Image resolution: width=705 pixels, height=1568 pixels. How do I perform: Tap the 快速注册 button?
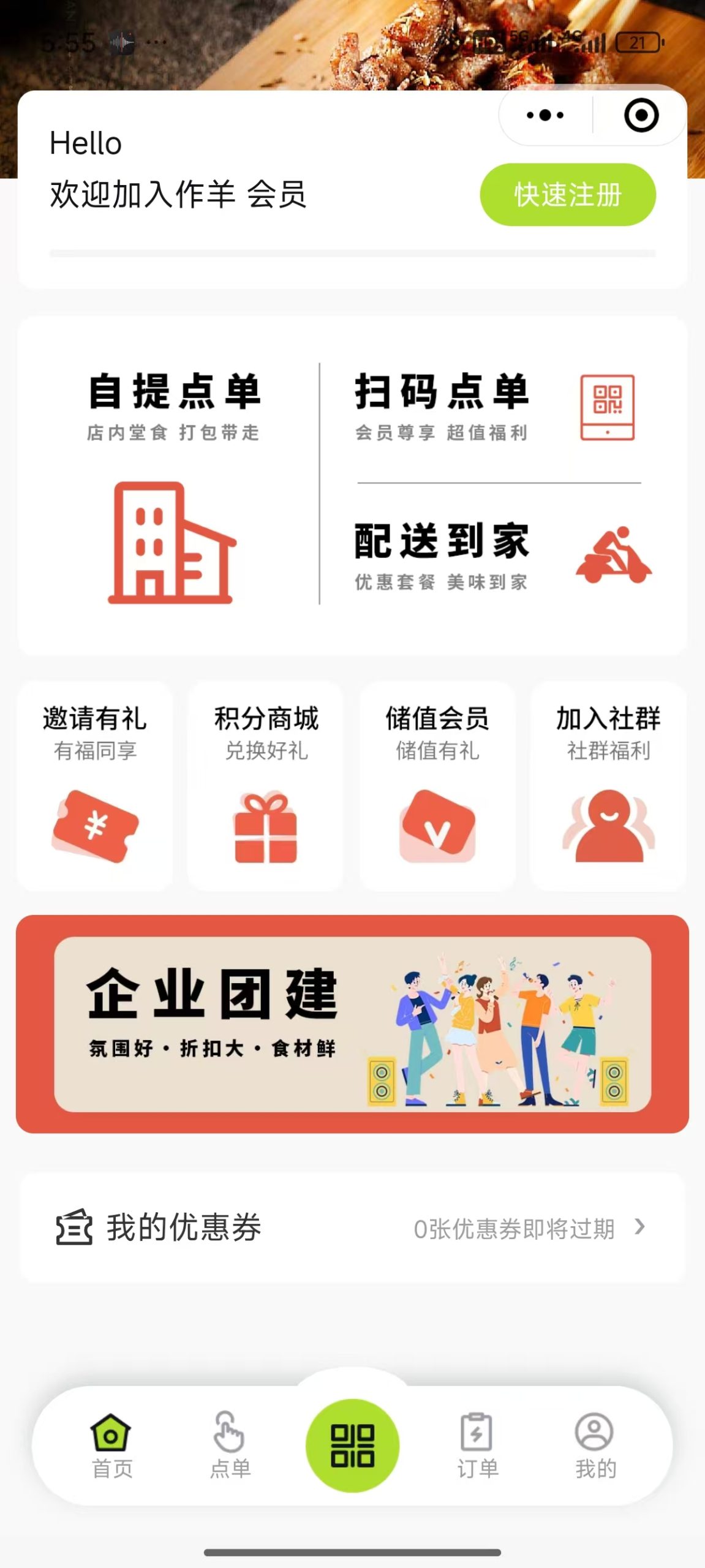pos(567,195)
